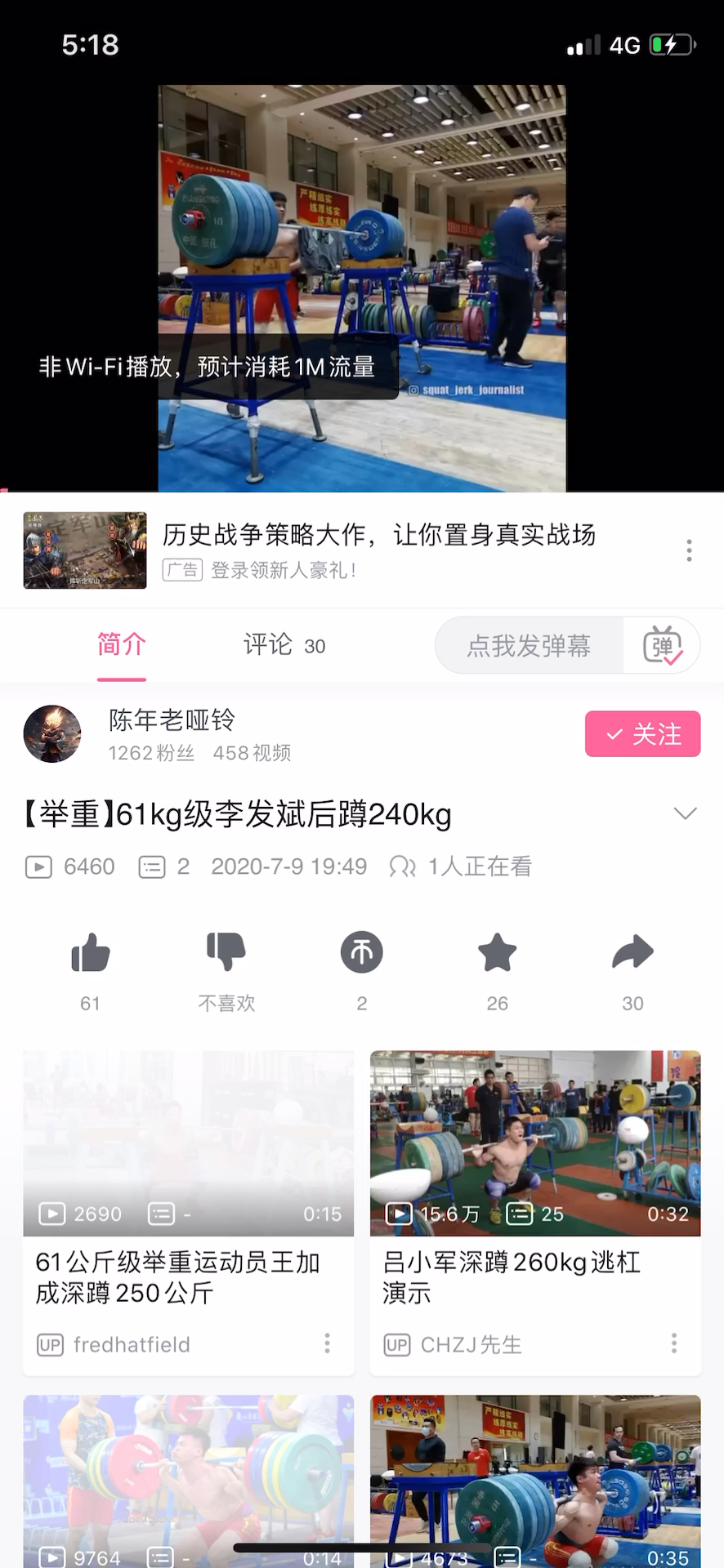Like the video with 61 likes
Viewport: 724px width, 1568px height.
click(90, 953)
